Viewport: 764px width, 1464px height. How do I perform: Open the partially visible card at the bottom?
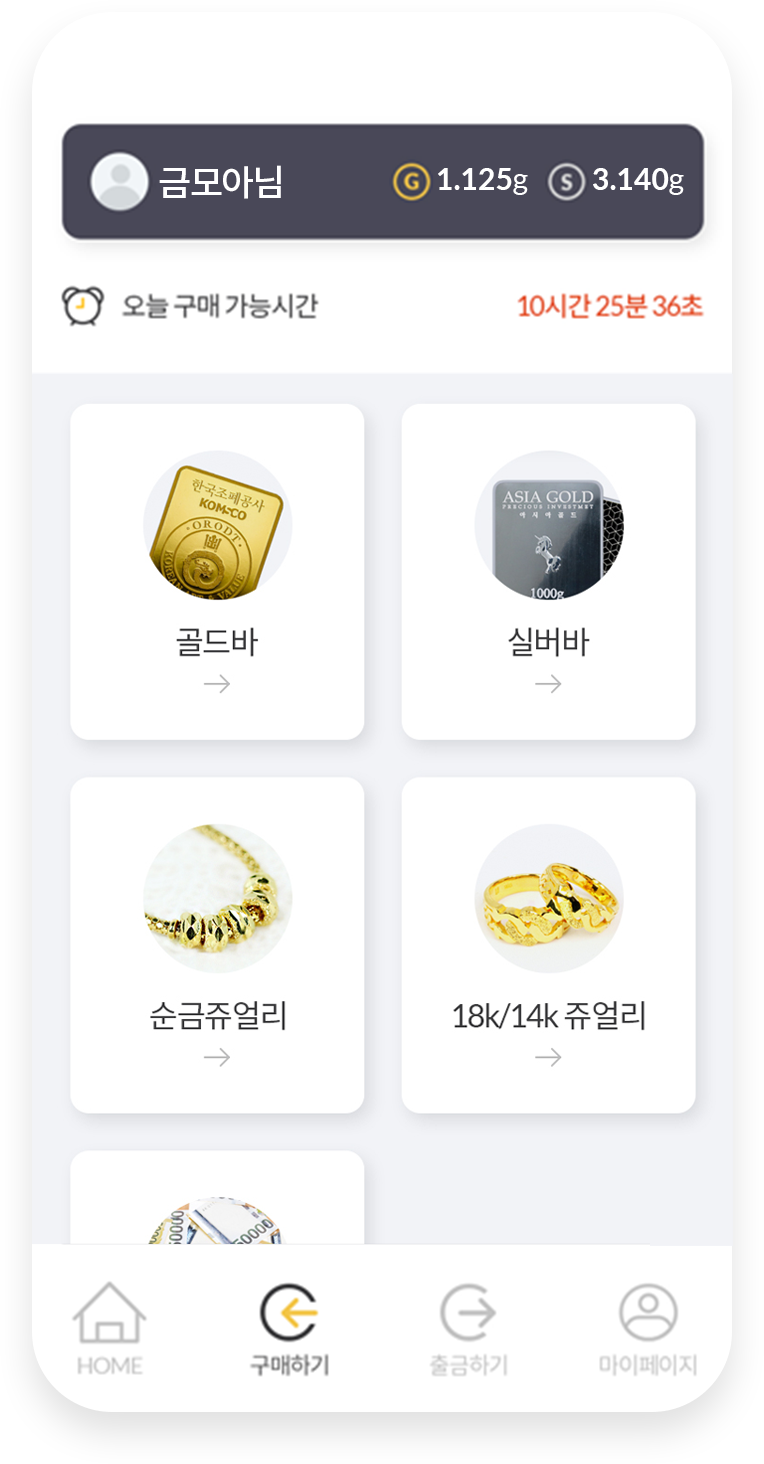(x=217, y=1198)
